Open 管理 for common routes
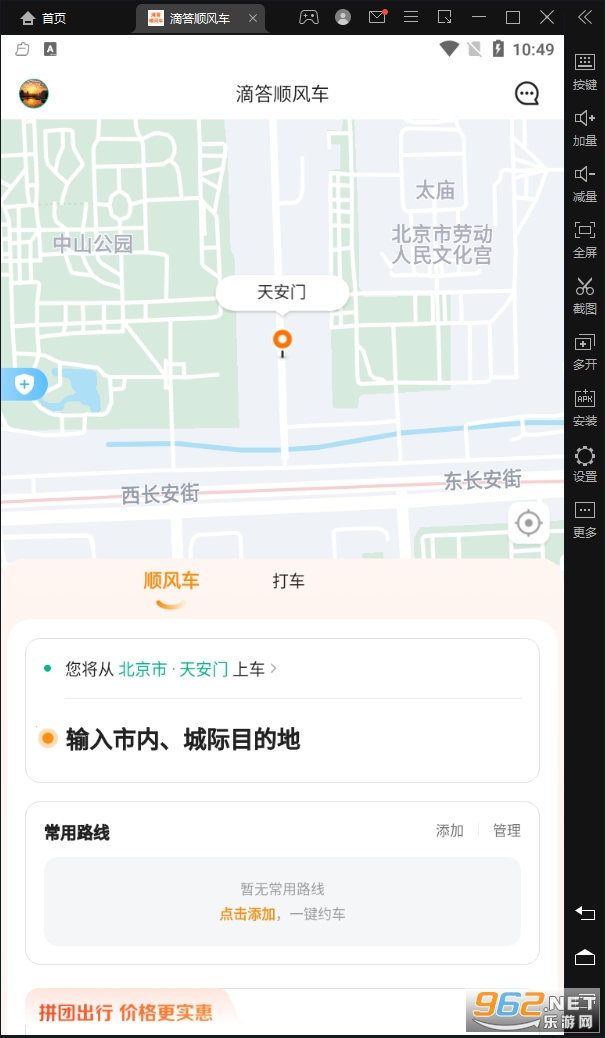605x1038 pixels. [x=507, y=831]
